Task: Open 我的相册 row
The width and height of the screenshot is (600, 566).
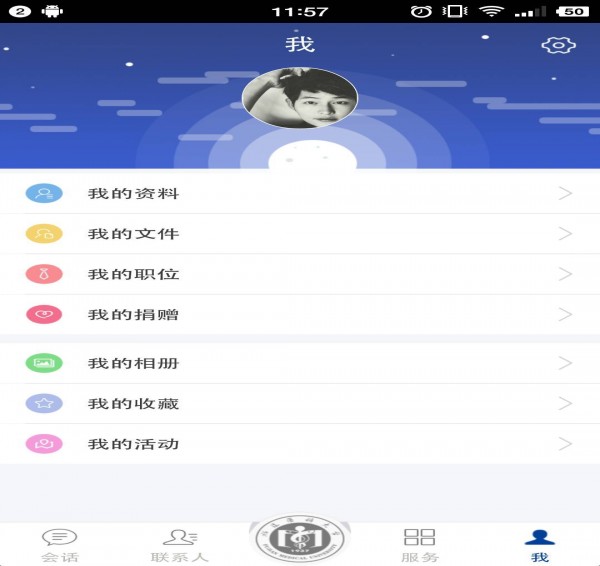Action: click(300, 363)
